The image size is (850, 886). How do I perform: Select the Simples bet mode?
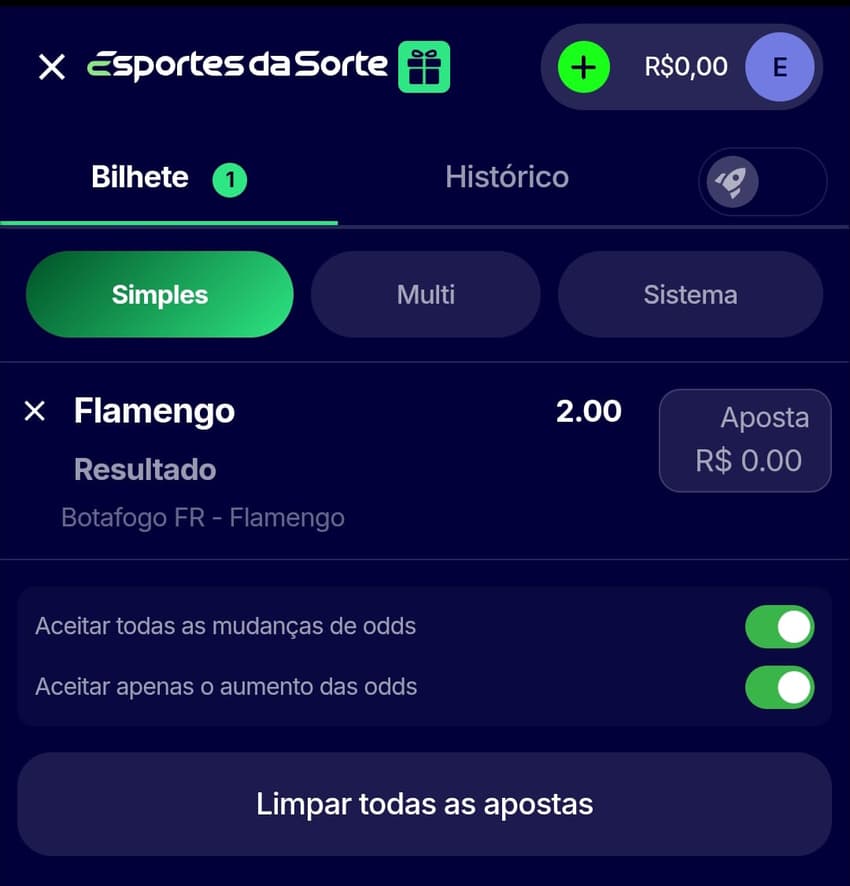[x=158, y=294]
